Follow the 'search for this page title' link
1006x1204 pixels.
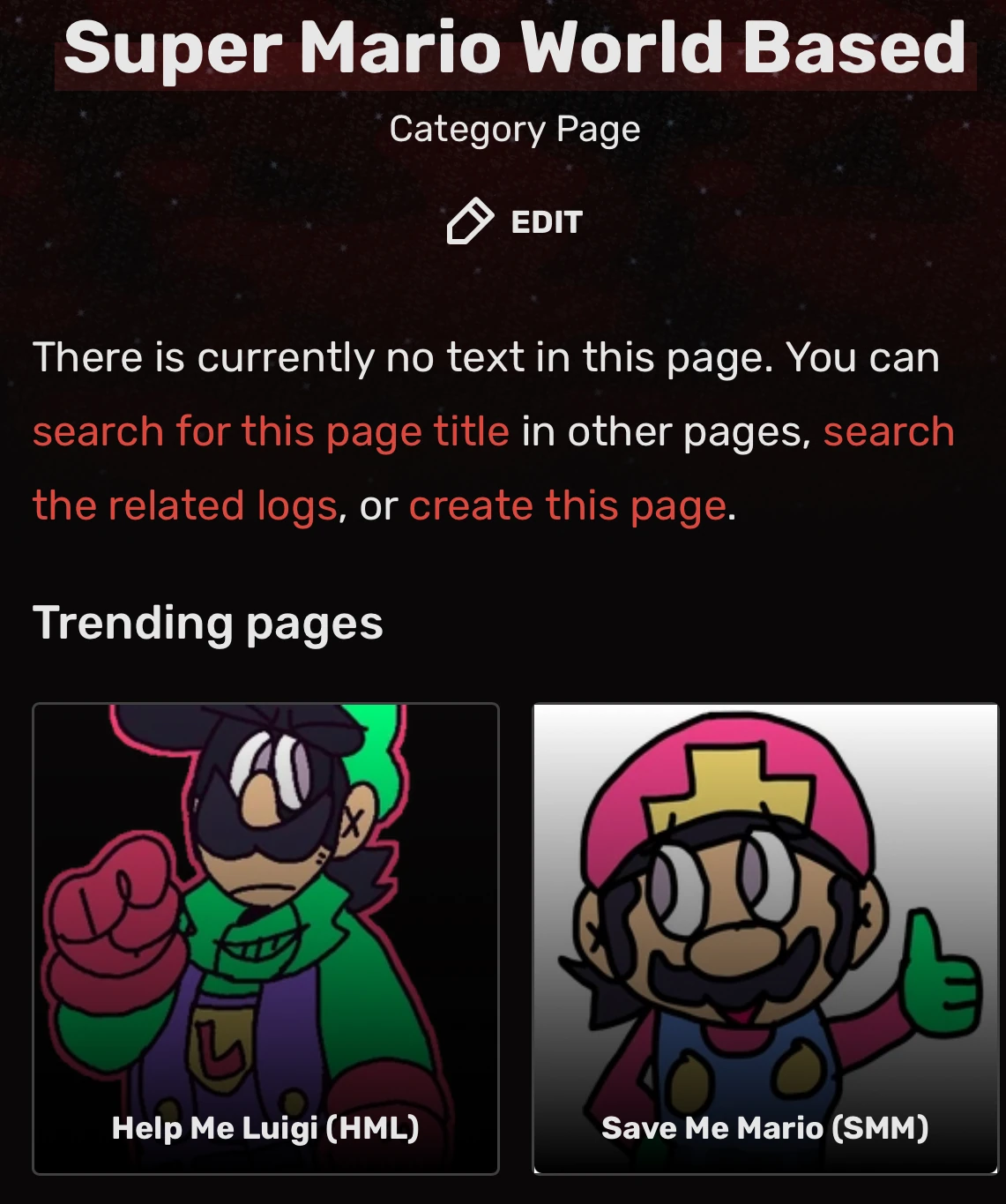(271, 432)
